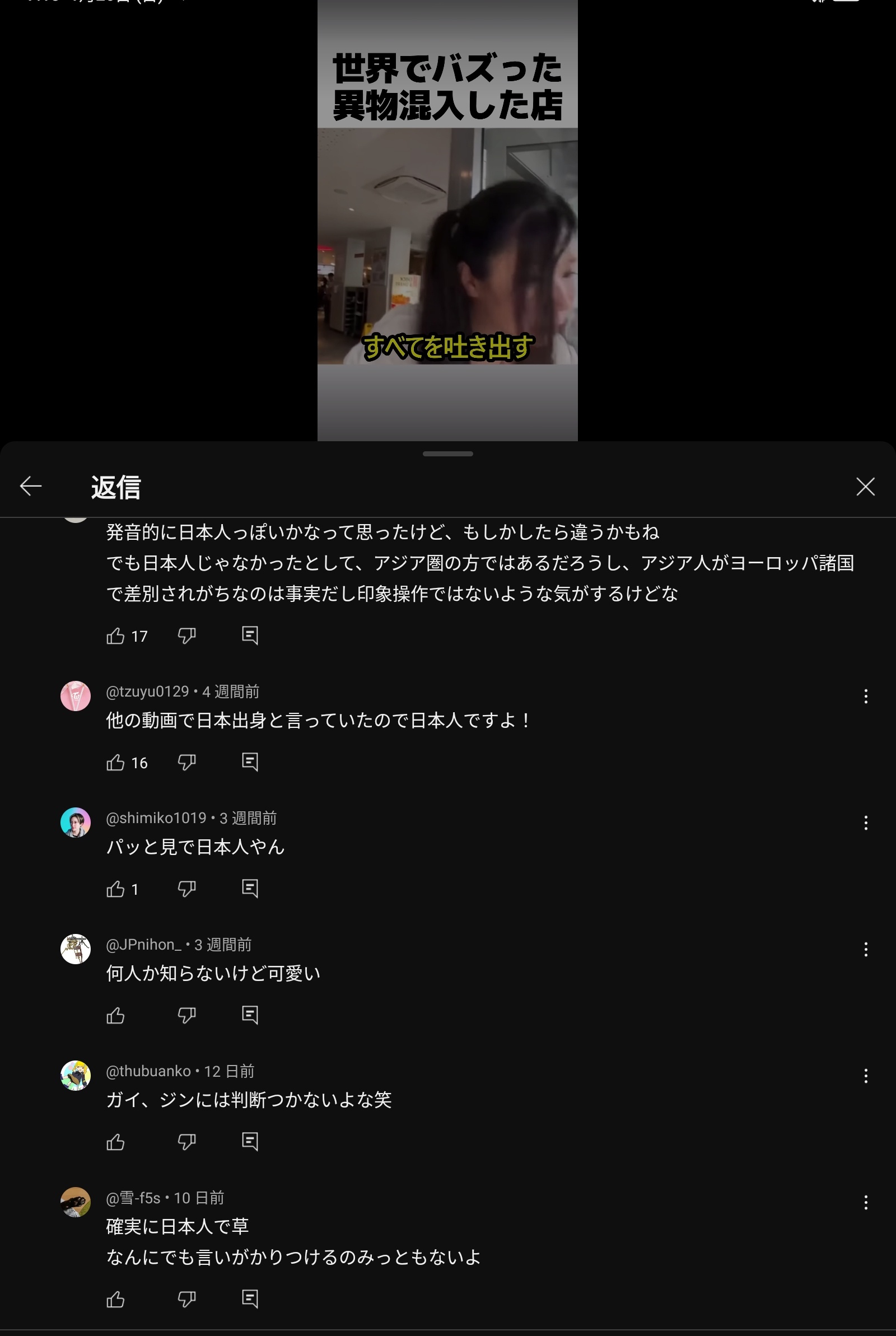Like the comment by @shimiko1019
Viewport: 896px width, 1336px height.
pos(115,889)
